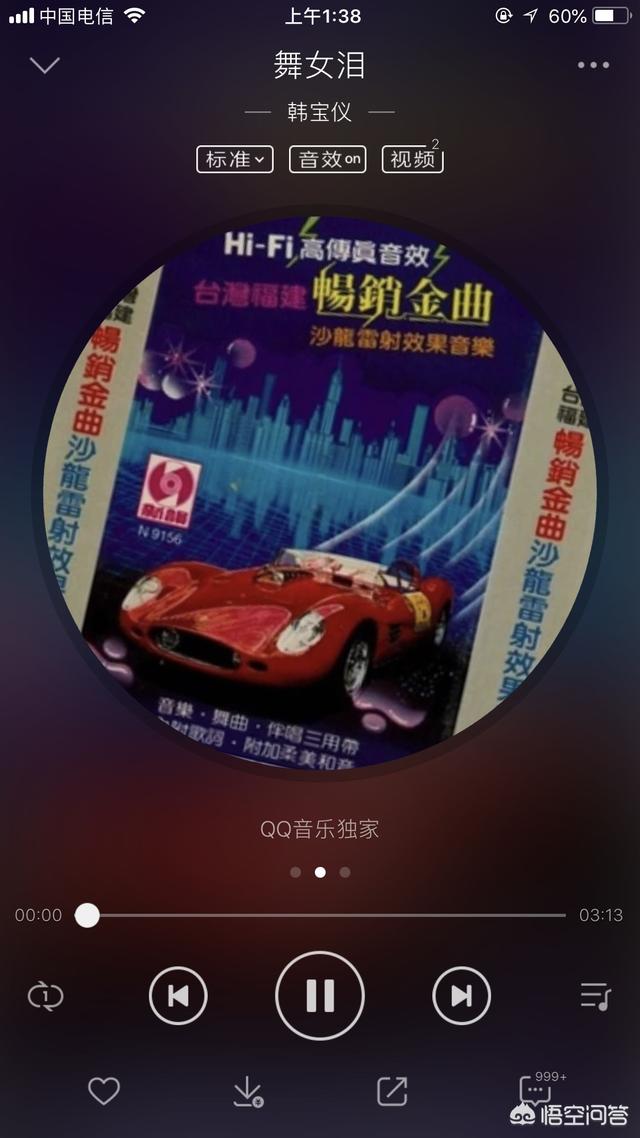Open singer 韩宝仪's page
The height and width of the screenshot is (1138, 640).
[x=319, y=112]
